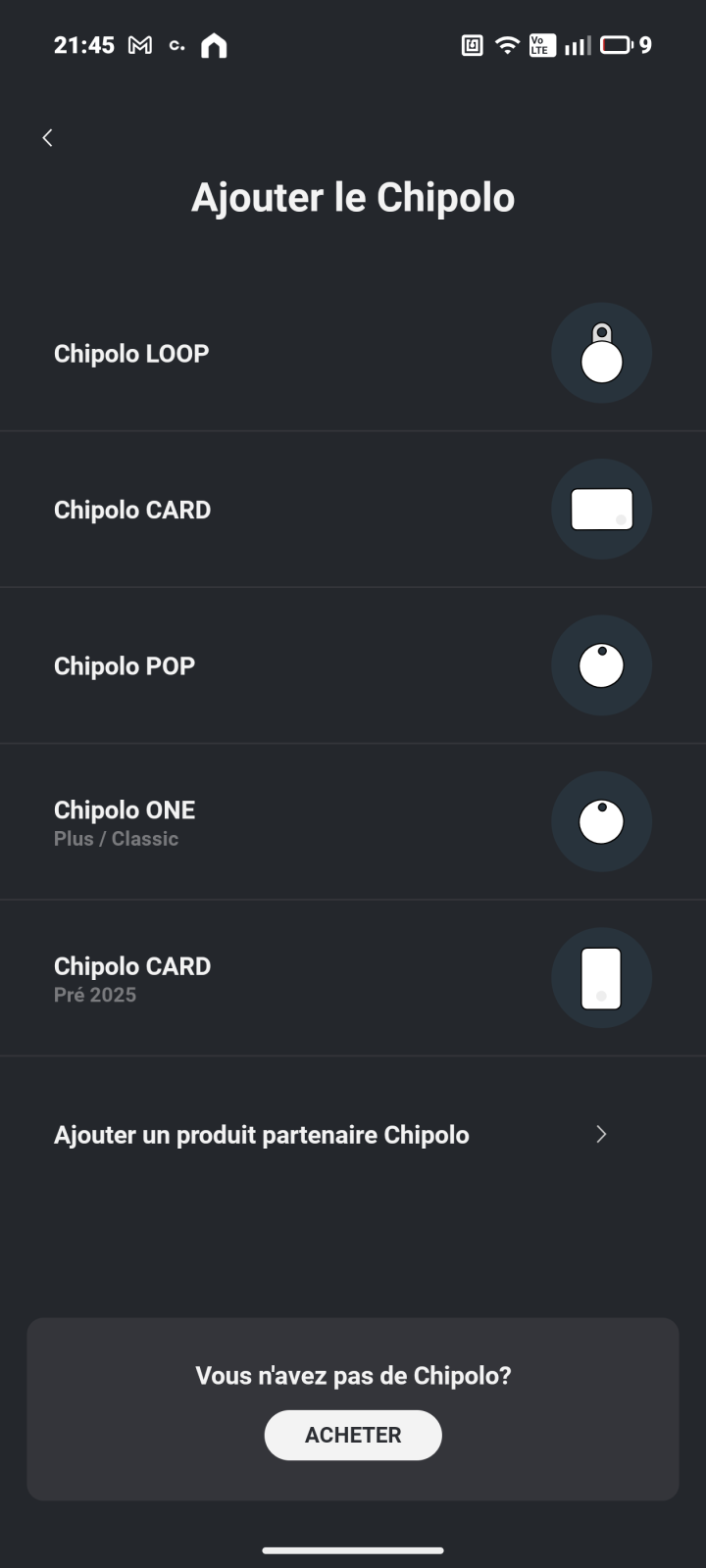Open 'Ajouter un produit partenaire Chipolo'
The height and width of the screenshot is (1568, 706).
(x=261, y=1134)
